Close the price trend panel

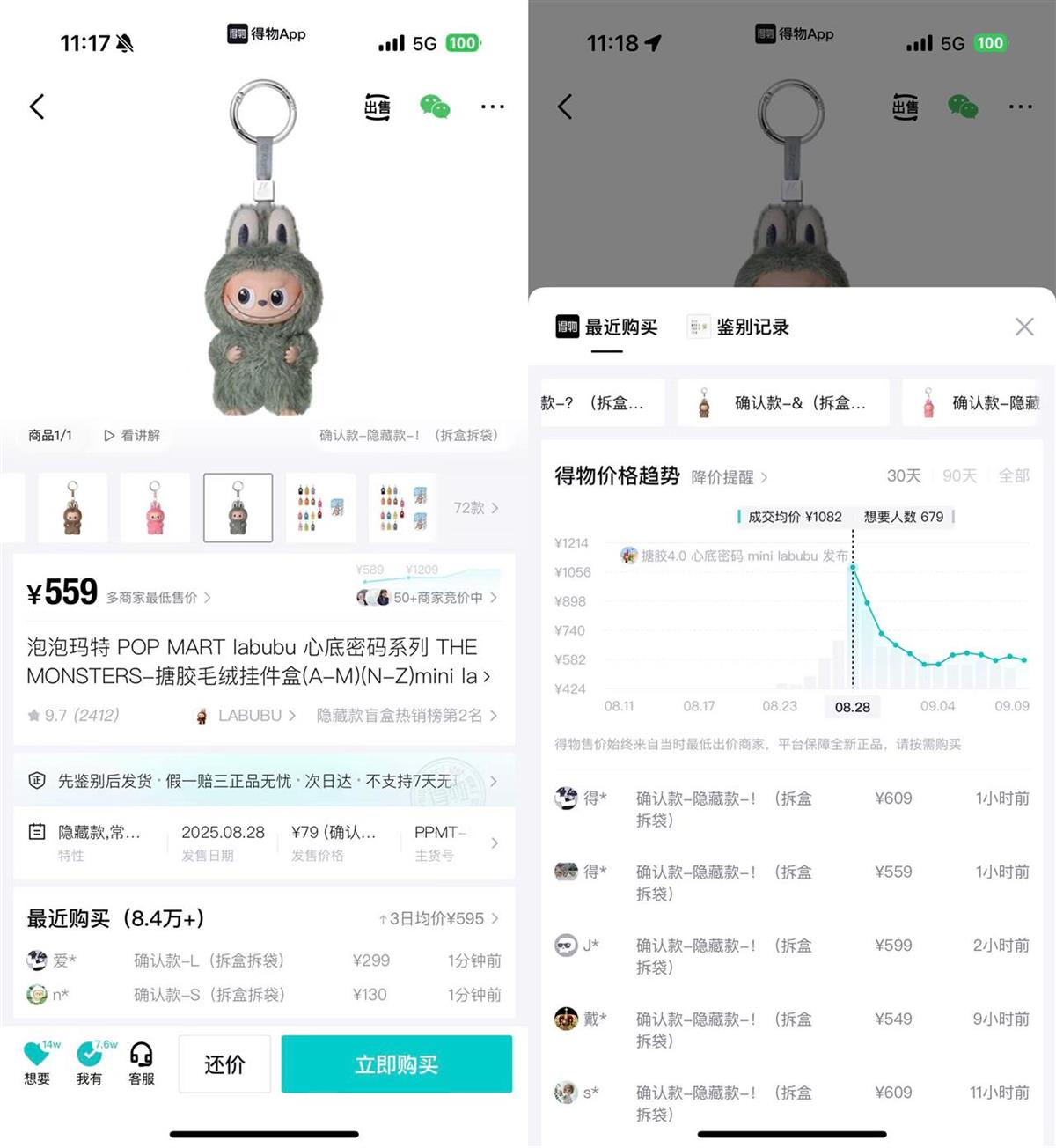pos(1023,327)
